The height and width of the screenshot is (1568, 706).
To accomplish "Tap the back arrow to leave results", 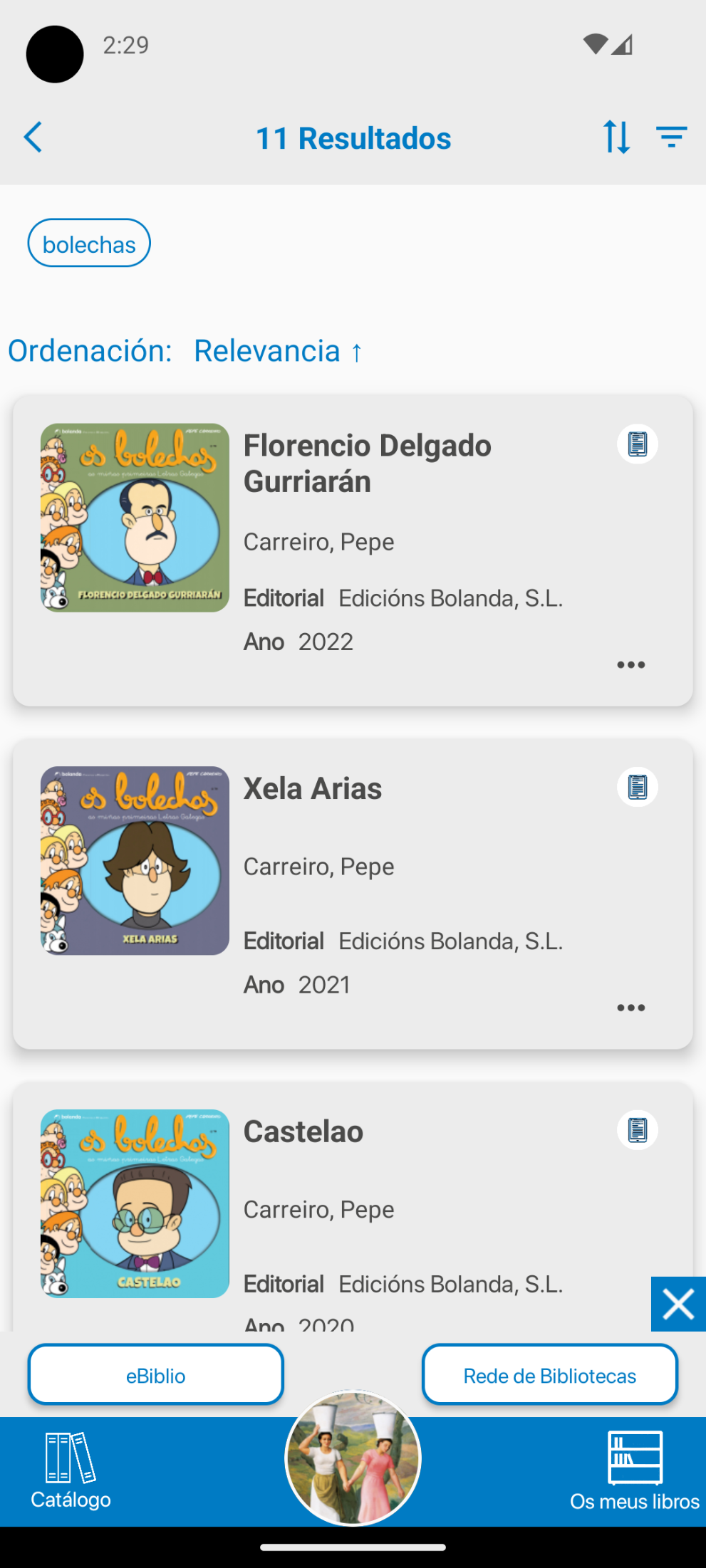I will tap(33, 137).
